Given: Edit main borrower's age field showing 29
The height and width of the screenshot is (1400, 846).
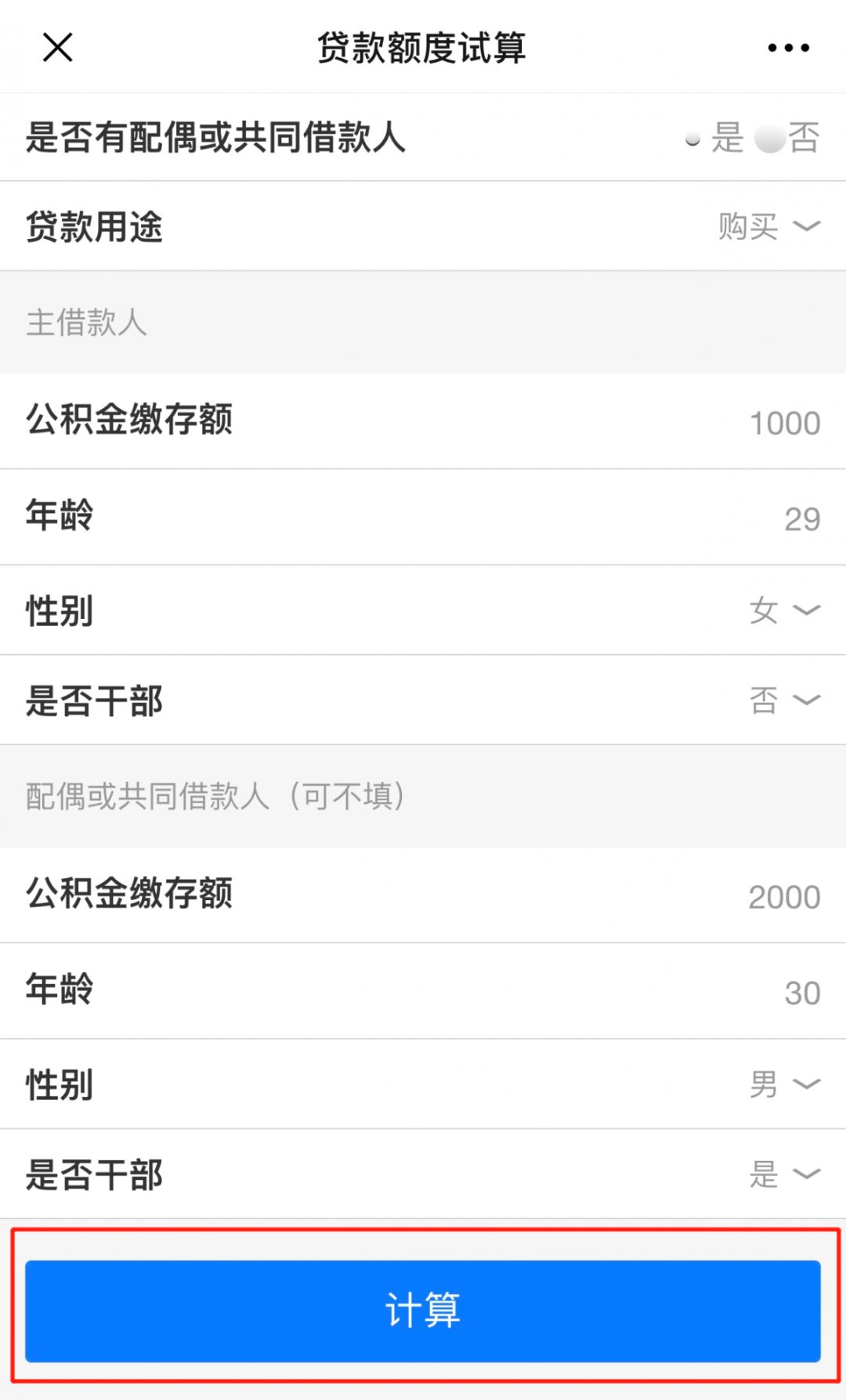Looking at the screenshot, I should [801, 519].
